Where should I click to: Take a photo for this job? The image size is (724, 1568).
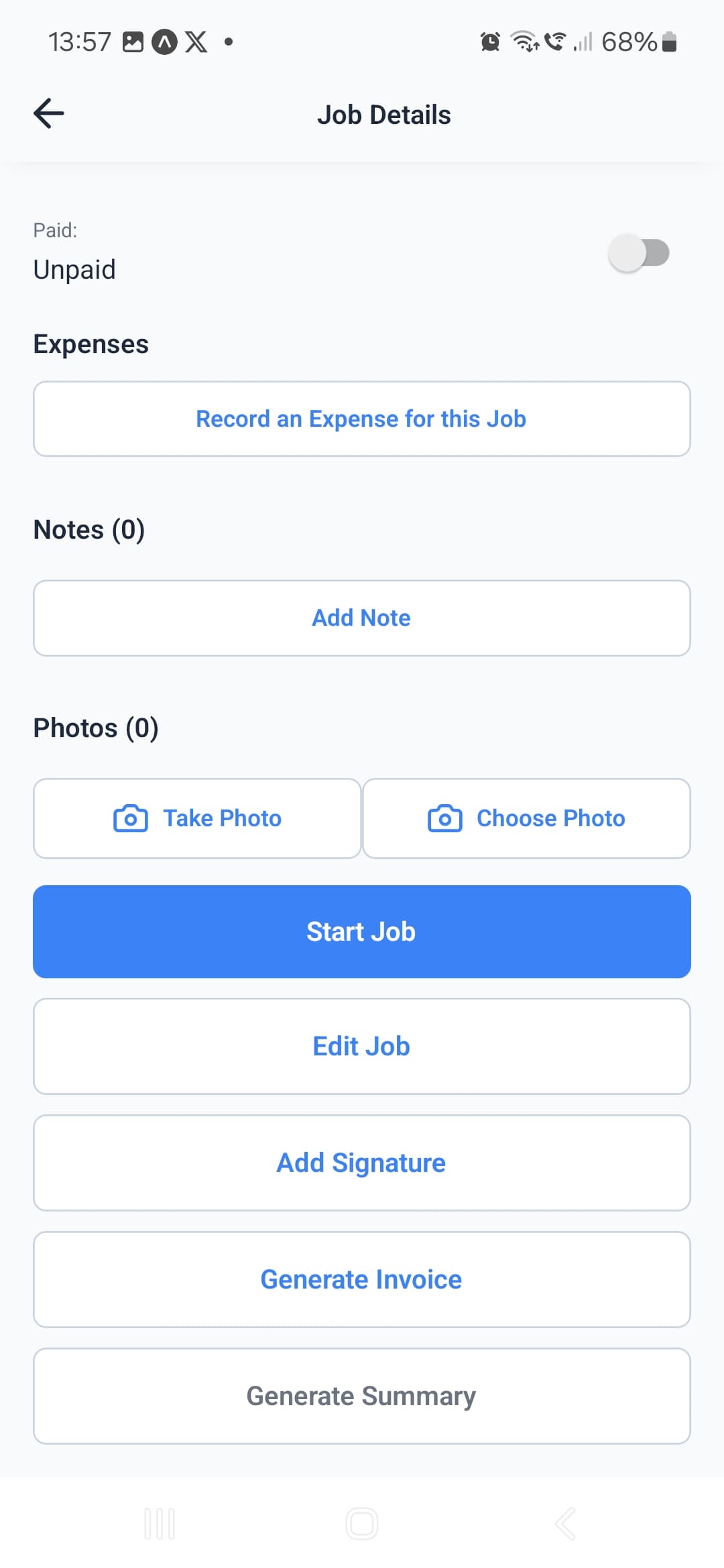tap(198, 818)
